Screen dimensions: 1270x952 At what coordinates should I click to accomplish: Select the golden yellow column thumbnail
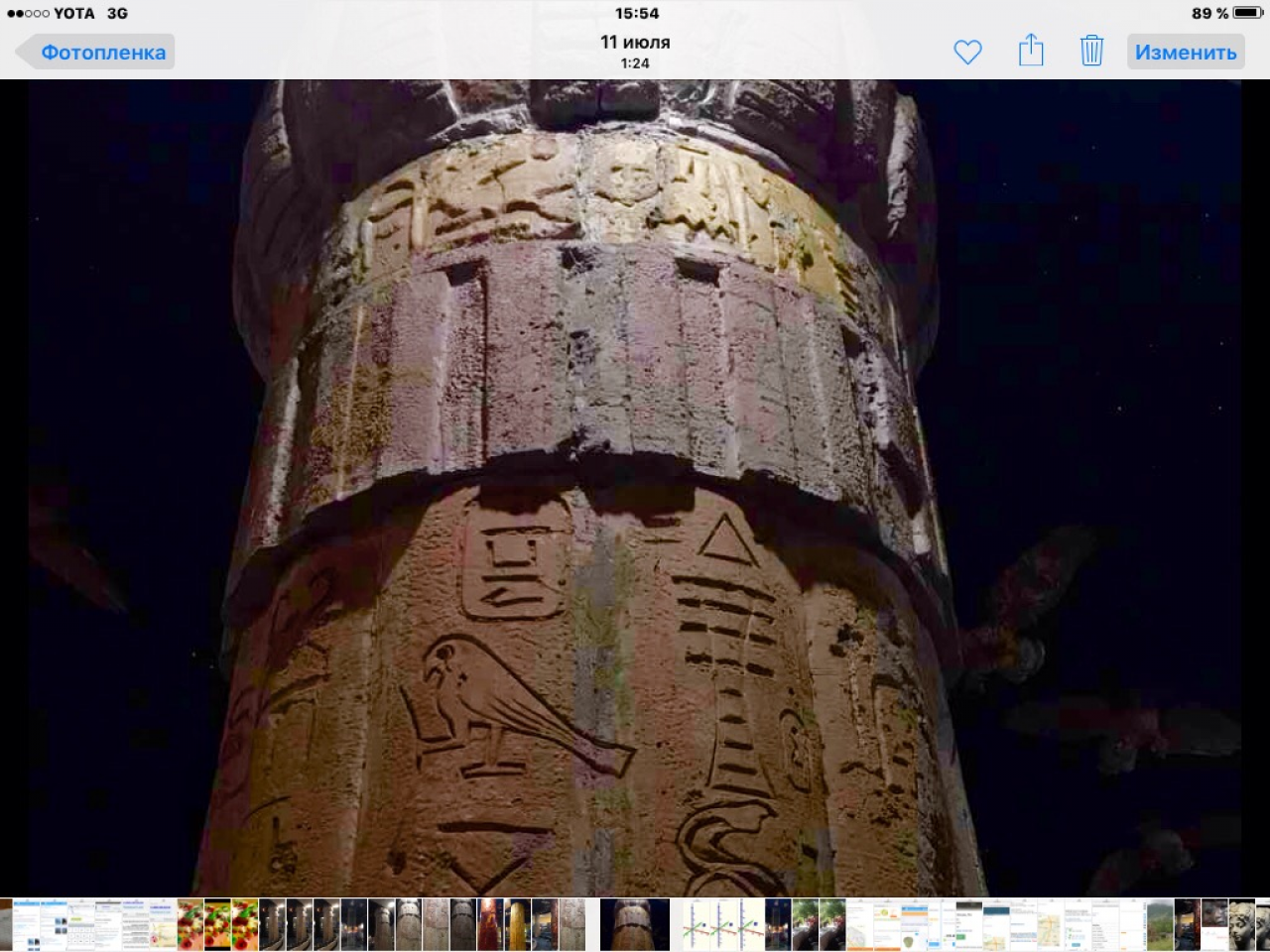[x=519, y=924]
